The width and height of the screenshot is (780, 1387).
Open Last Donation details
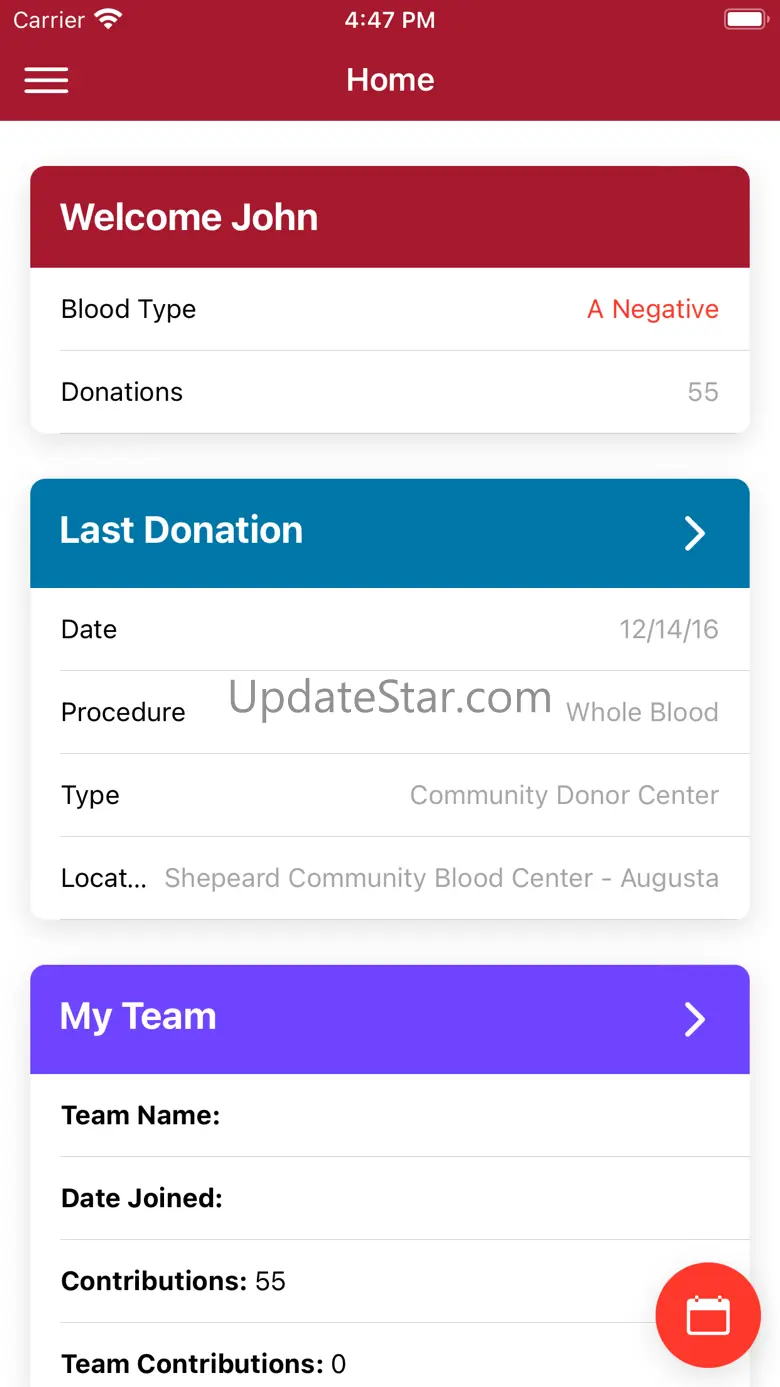pyautogui.click(x=390, y=533)
